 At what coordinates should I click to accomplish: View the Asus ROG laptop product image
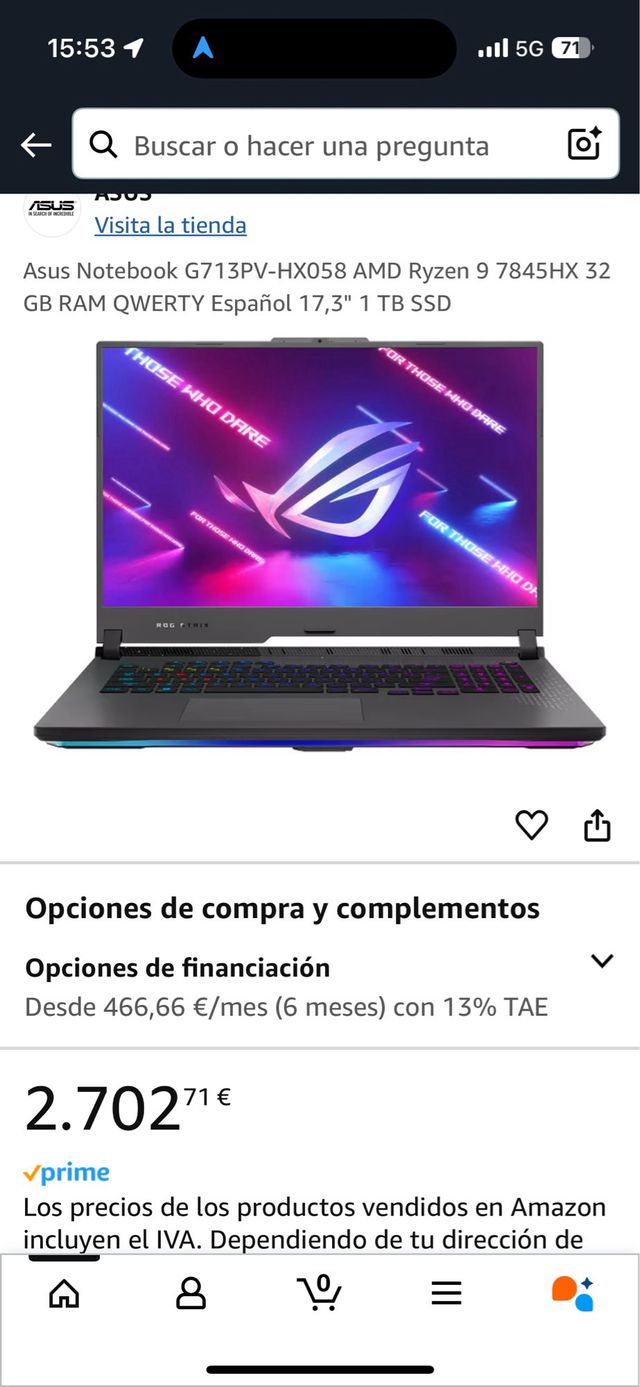(319, 545)
